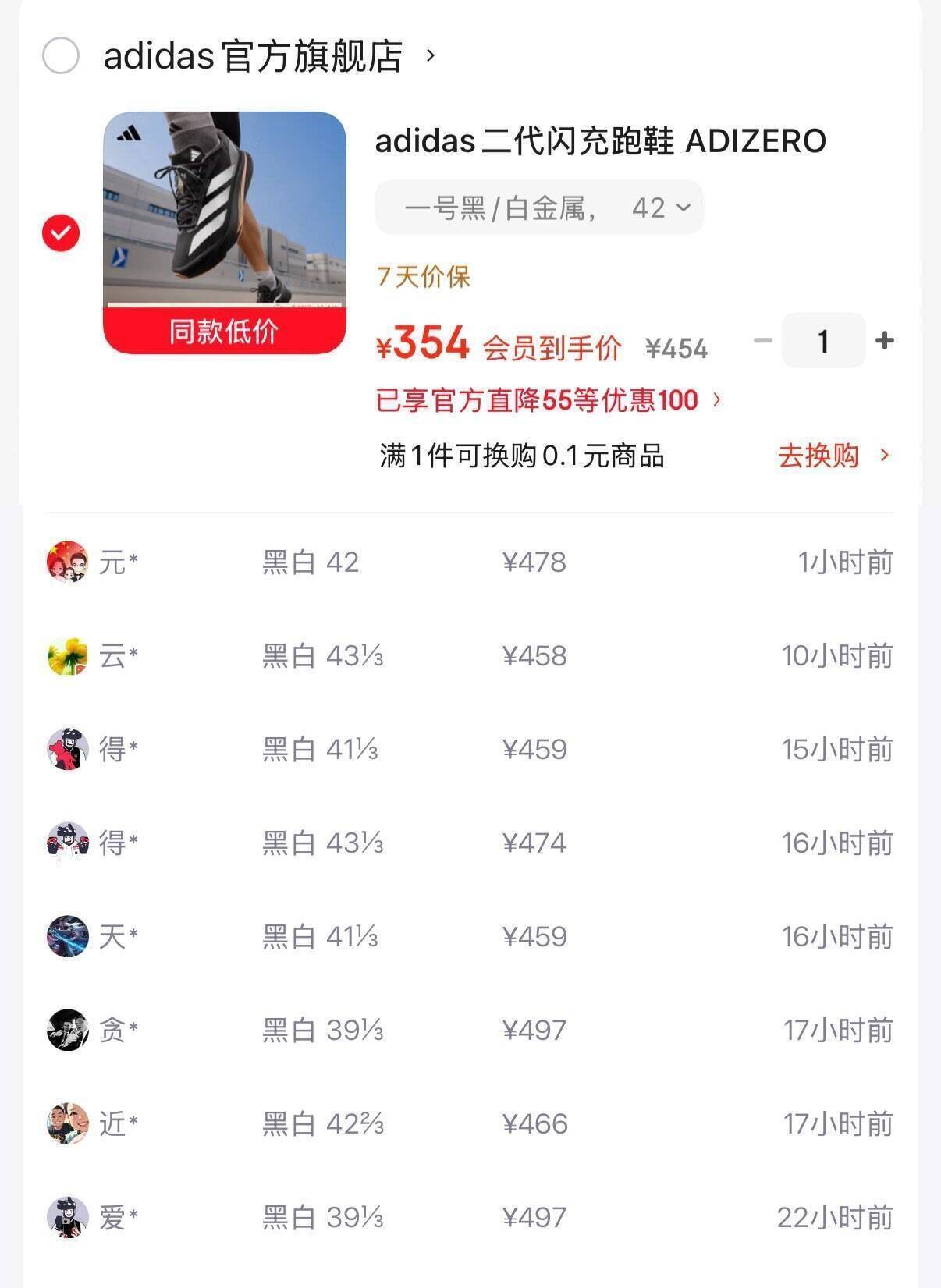View the 已享官方直降55等优惠100 discount details
The height and width of the screenshot is (1288, 941).
coord(548,400)
